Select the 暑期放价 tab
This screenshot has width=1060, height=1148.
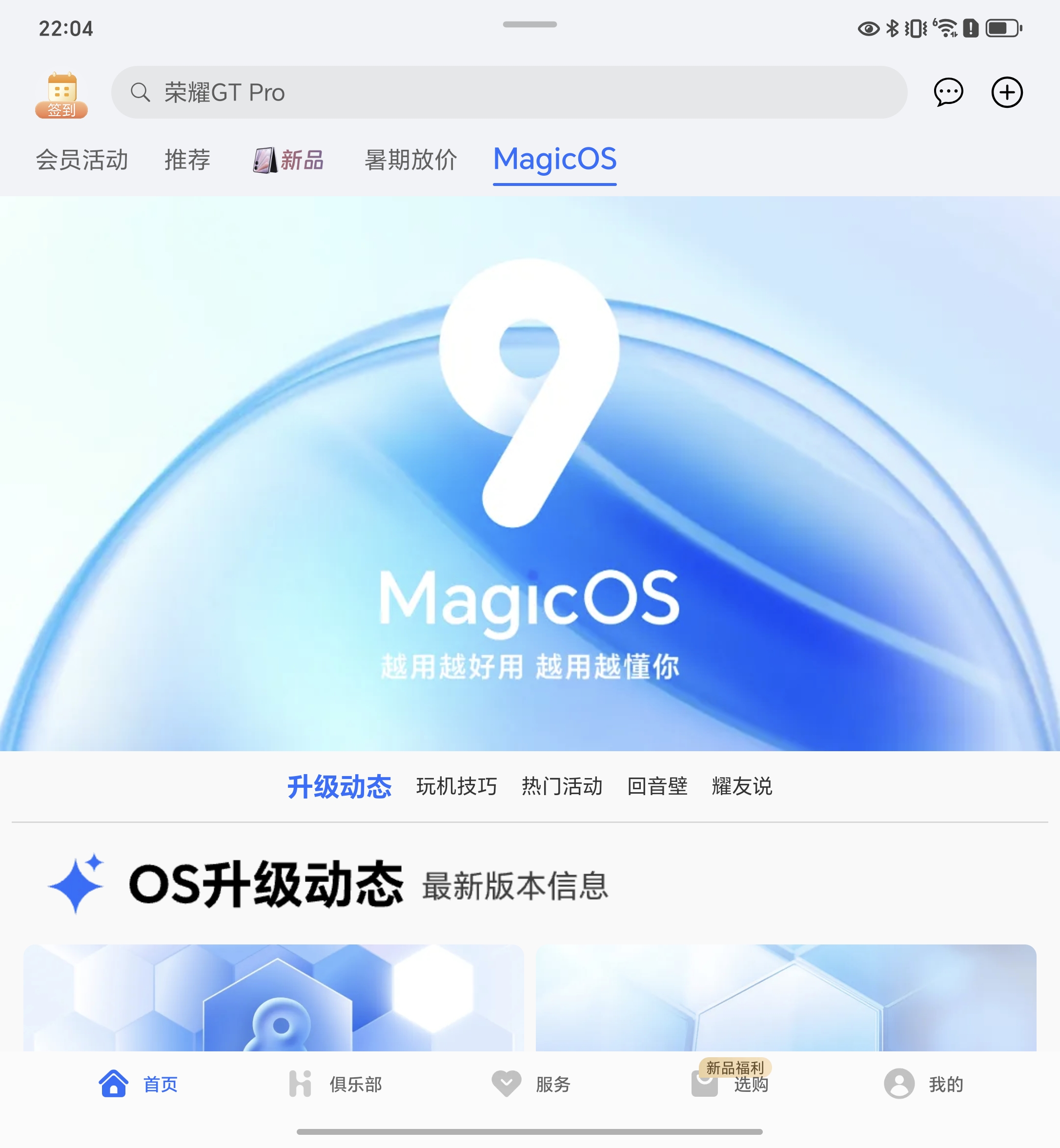click(411, 160)
